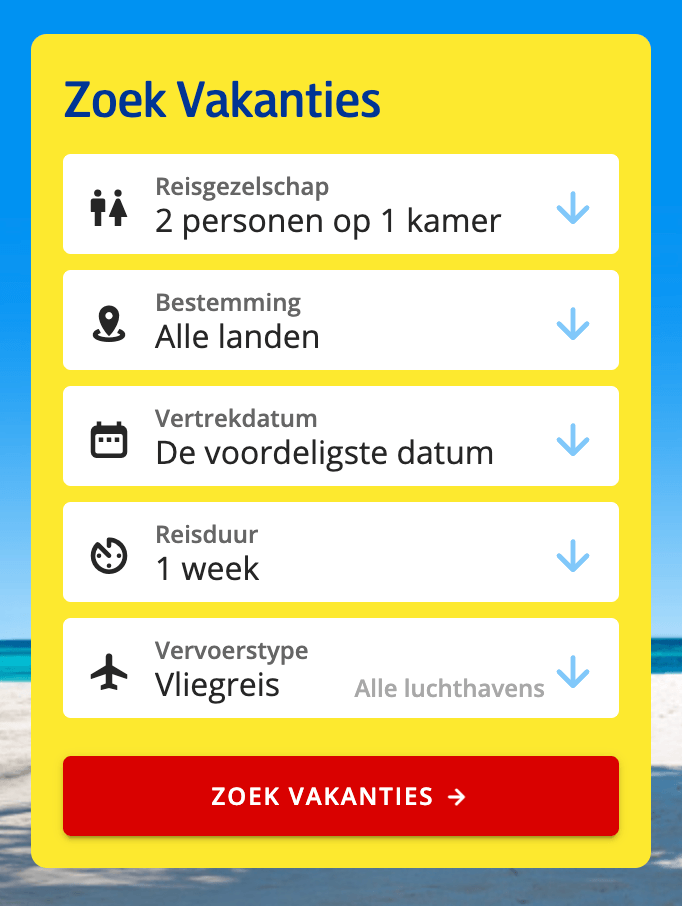Tap the red Zoek Vakanties button
This screenshot has height=906, width=682.
341,796
